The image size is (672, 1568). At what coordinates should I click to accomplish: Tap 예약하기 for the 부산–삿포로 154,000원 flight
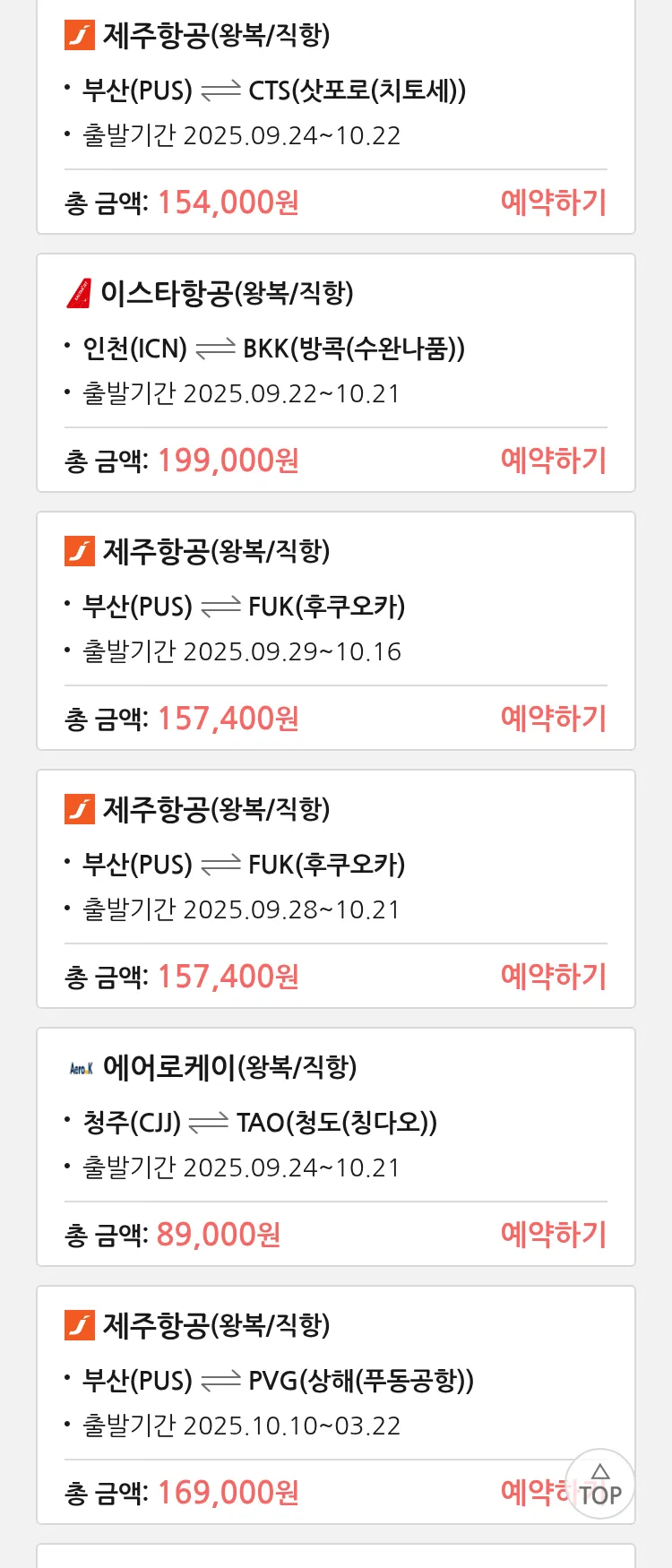click(553, 202)
